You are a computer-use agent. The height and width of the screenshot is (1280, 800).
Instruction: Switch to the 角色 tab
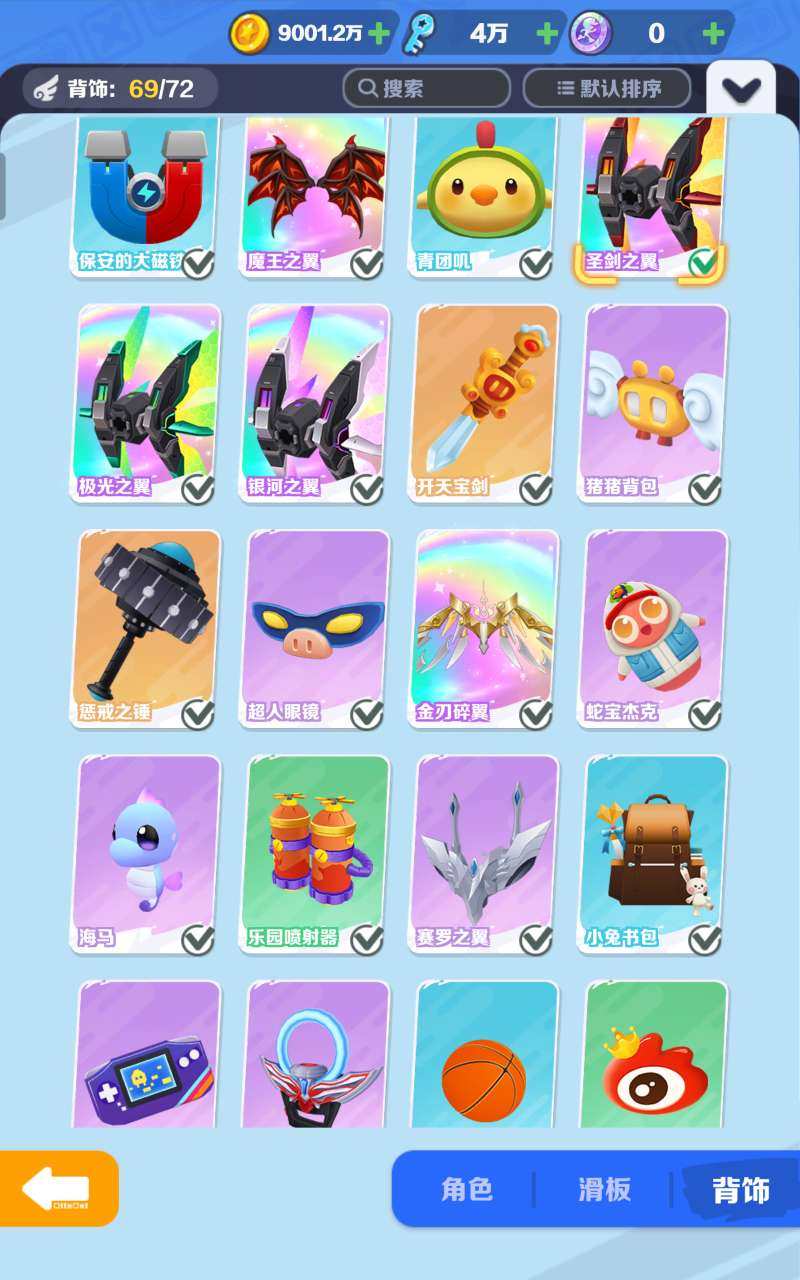(x=467, y=1189)
